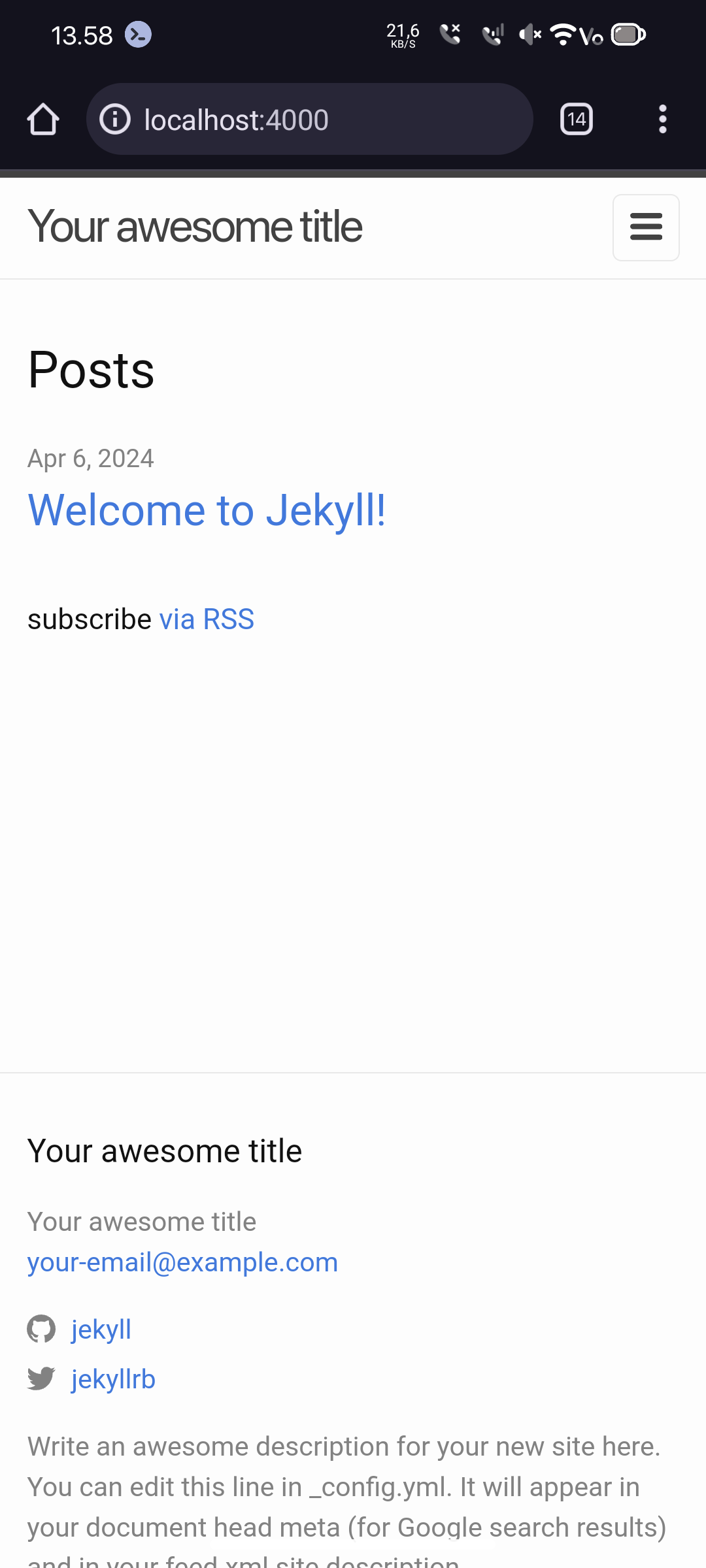Expand the site hamburger navigation menu
This screenshot has width=706, height=1568.
(646, 227)
